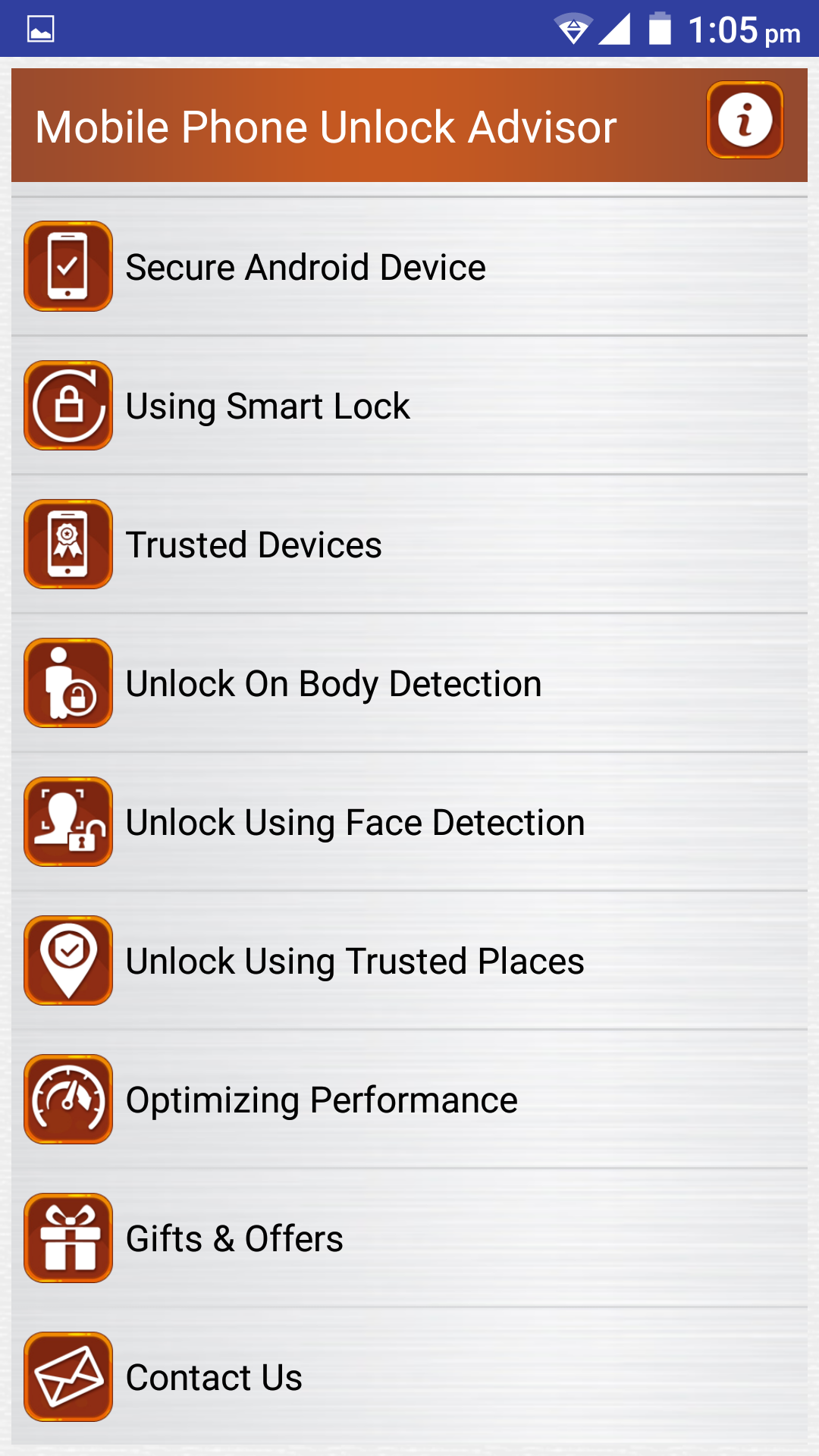This screenshot has width=819, height=1456.
Task: Open the info icon in the header
Action: [745, 120]
